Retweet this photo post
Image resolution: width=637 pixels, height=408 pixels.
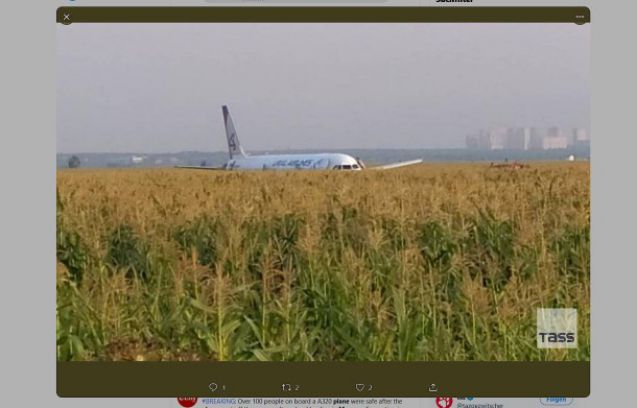click(x=286, y=387)
